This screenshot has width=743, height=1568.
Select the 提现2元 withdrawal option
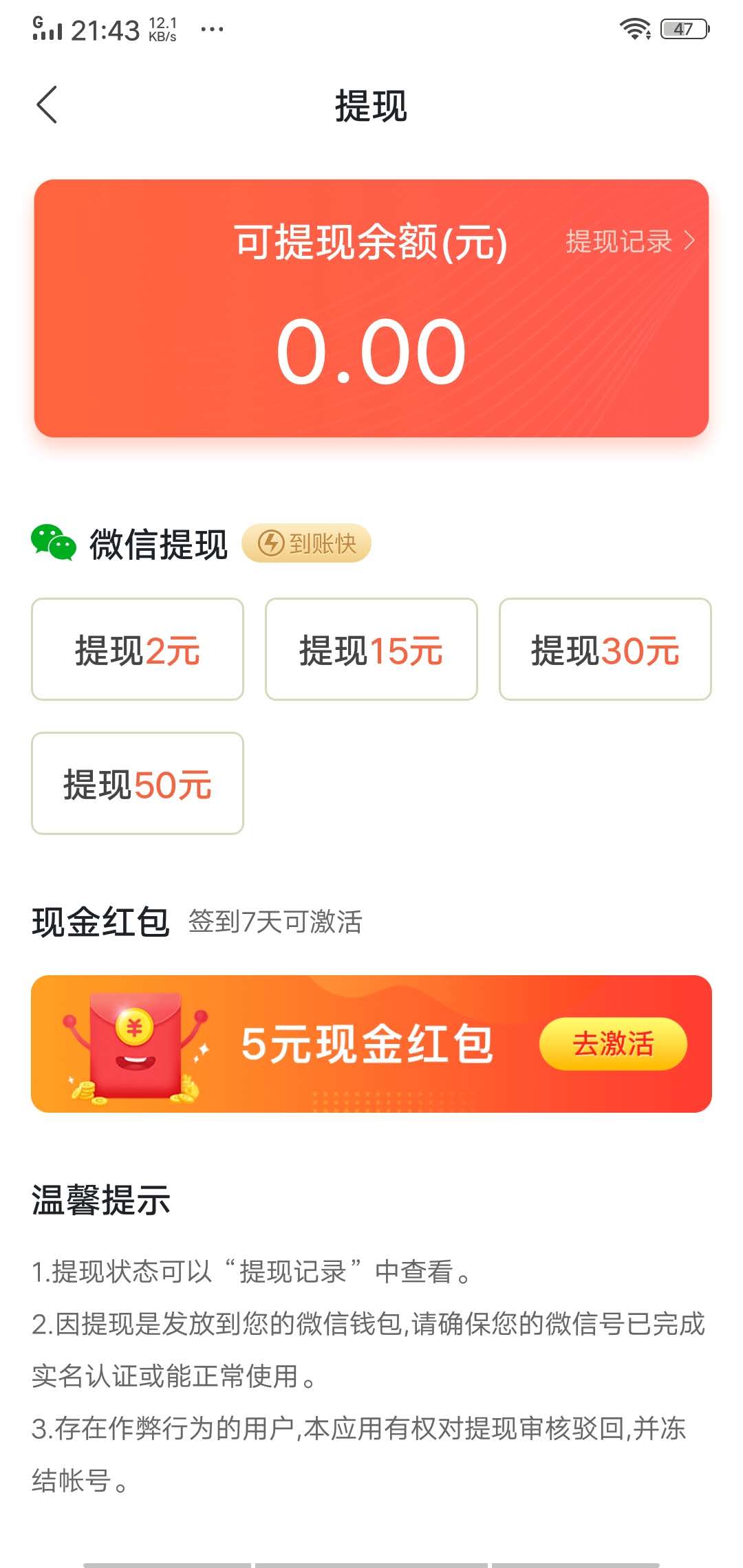(x=136, y=649)
